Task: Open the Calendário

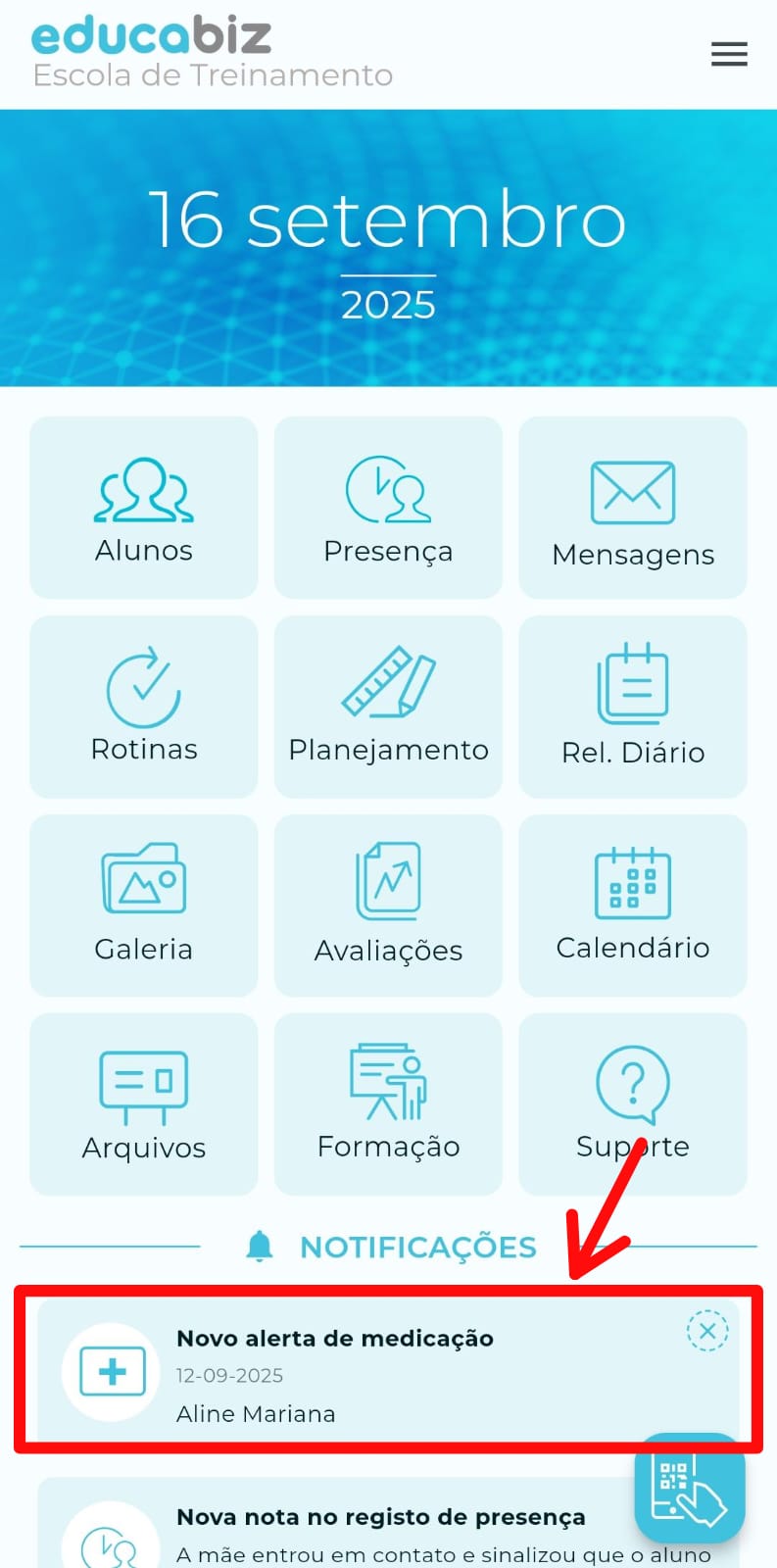Action: [x=633, y=906]
